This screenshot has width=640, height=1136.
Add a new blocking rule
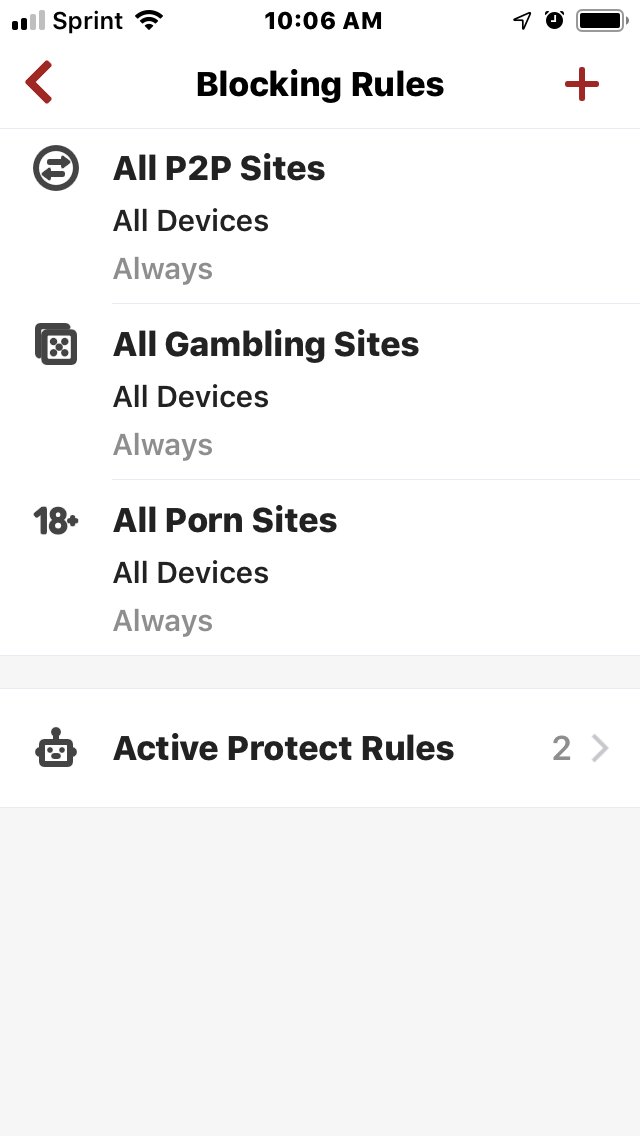point(581,85)
